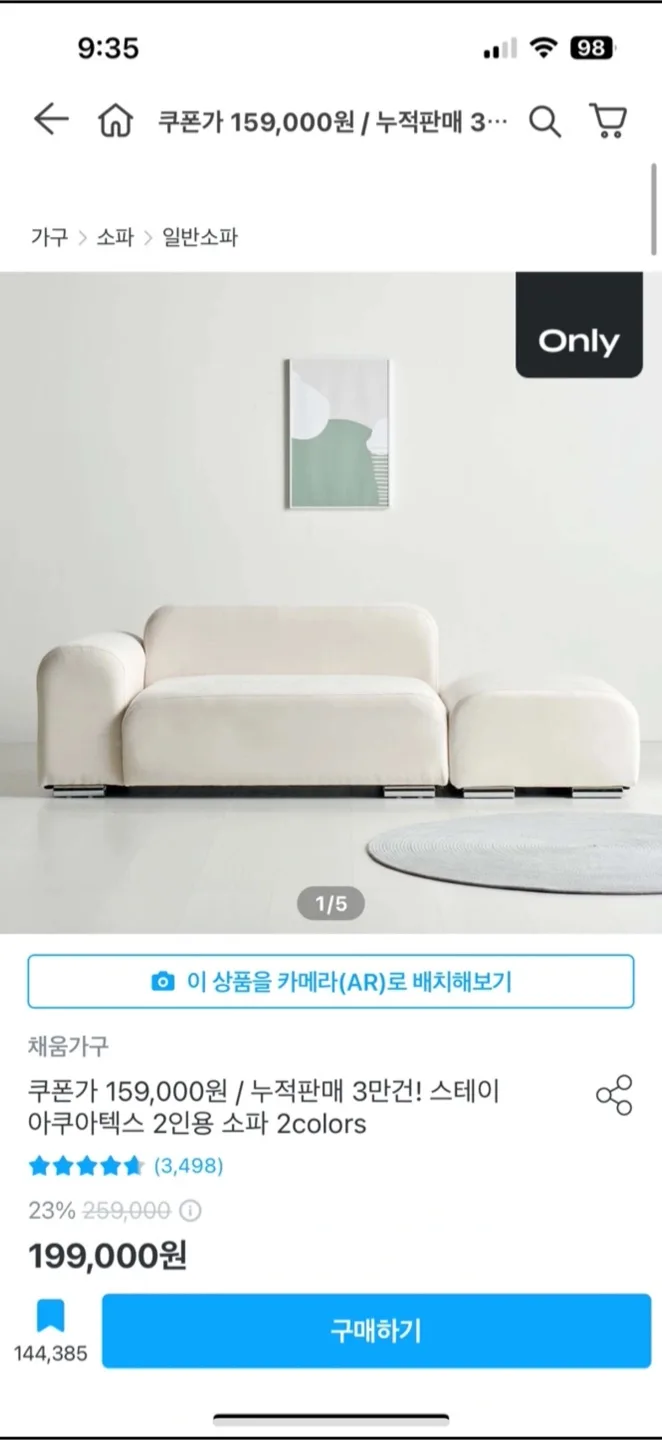View the 3,498 reviews
This screenshot has height=1440, width=662.
(188, 1166)
